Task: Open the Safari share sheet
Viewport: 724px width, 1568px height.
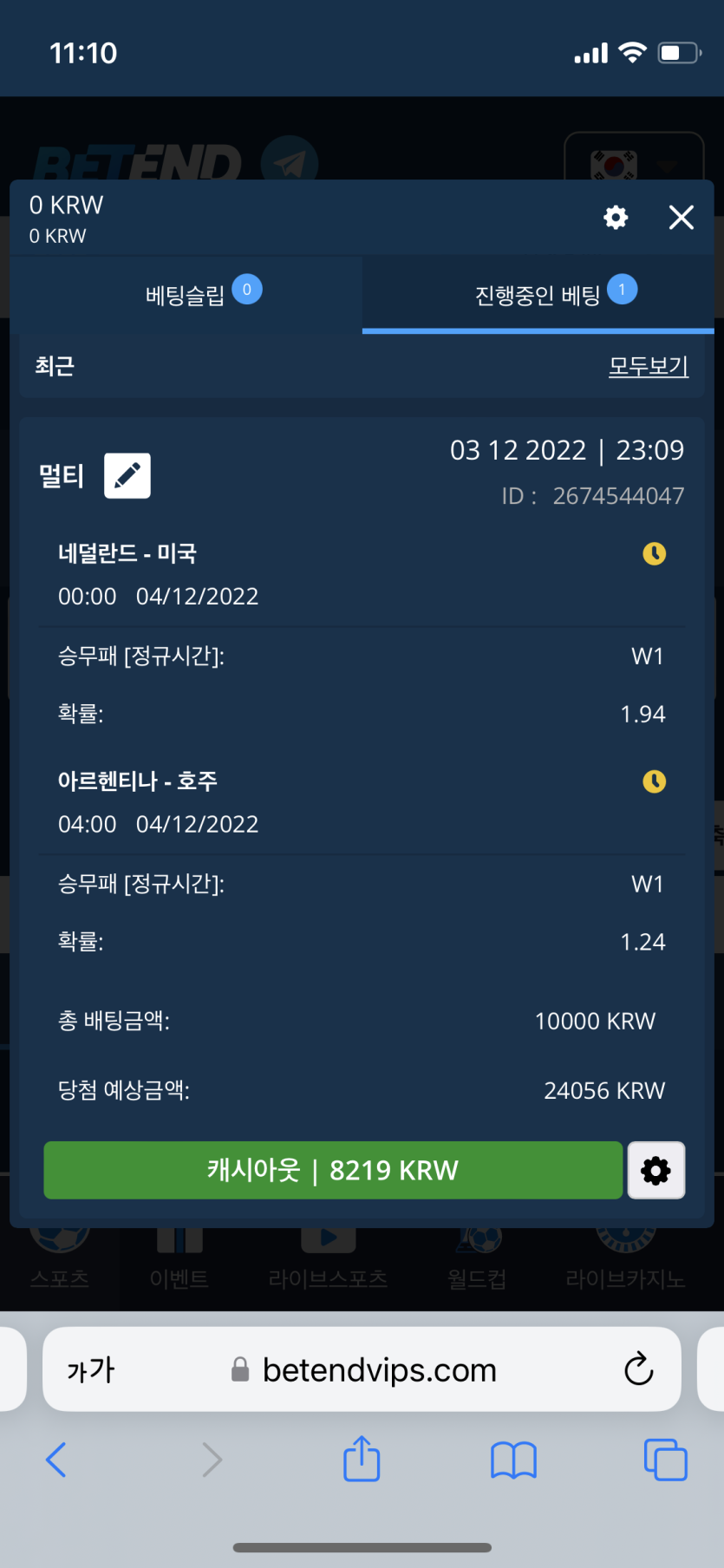Action: 362,1459
